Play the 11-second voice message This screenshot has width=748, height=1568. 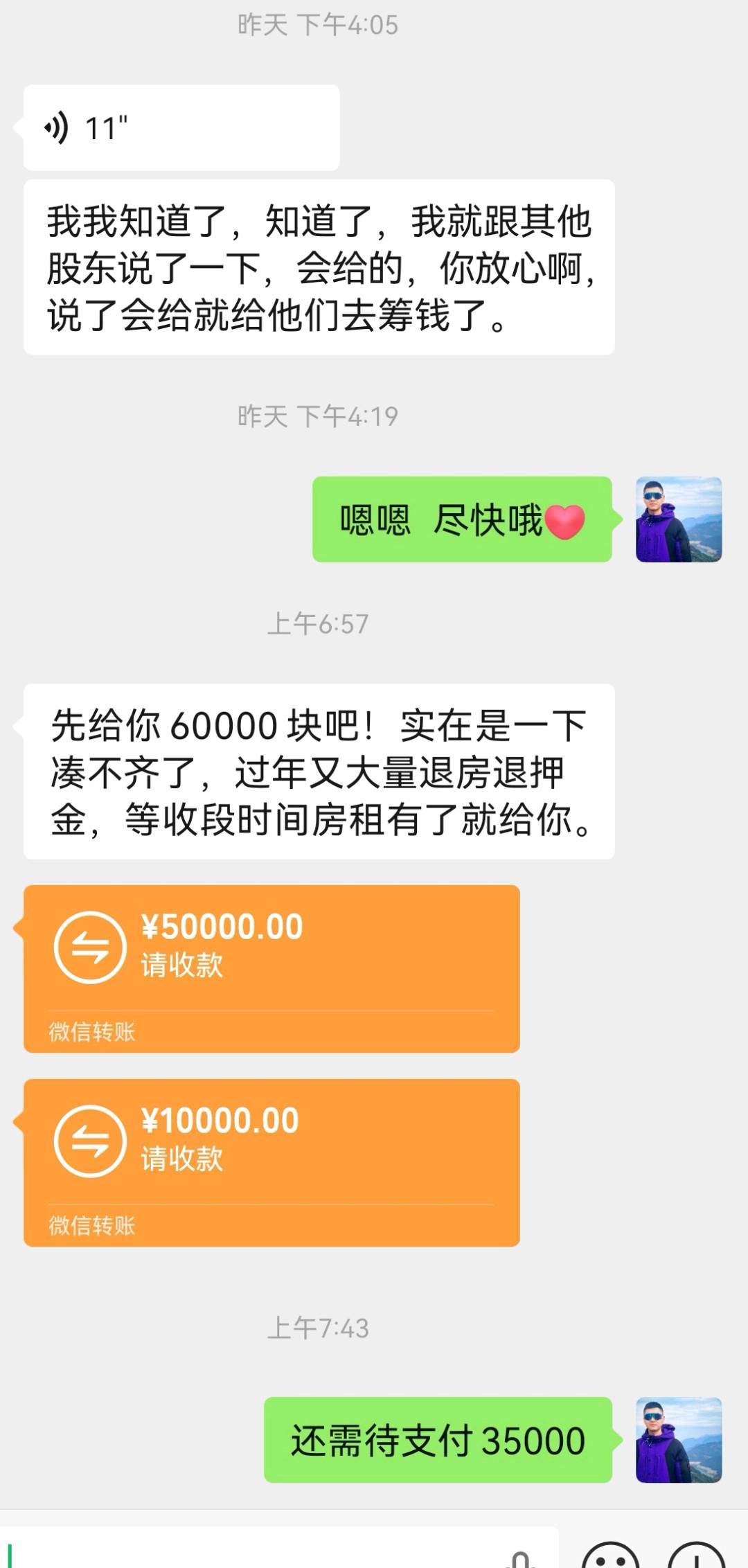tap(180, 128)
